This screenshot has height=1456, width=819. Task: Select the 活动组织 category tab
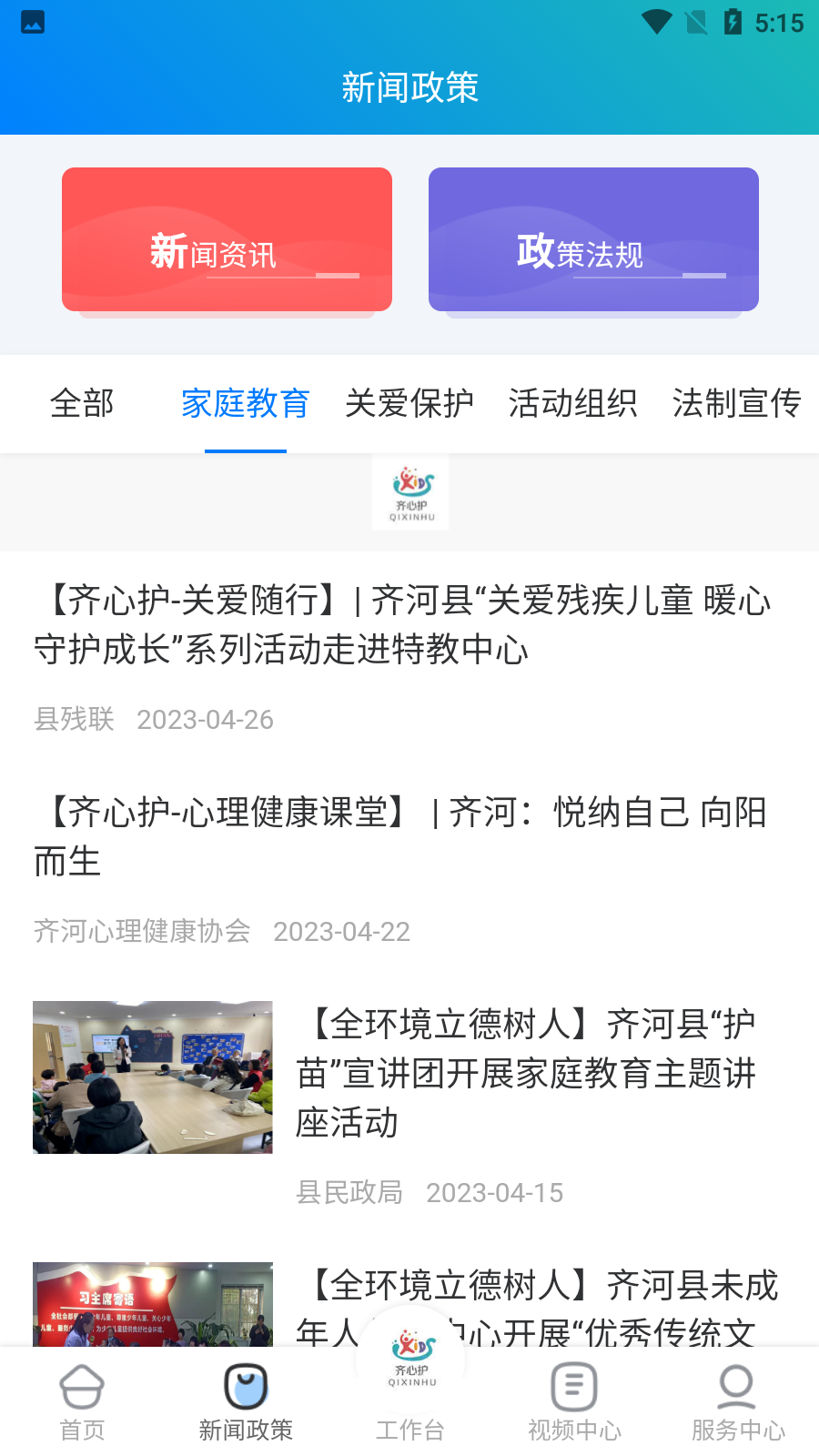pyautogui.click(x=572, y=403)
